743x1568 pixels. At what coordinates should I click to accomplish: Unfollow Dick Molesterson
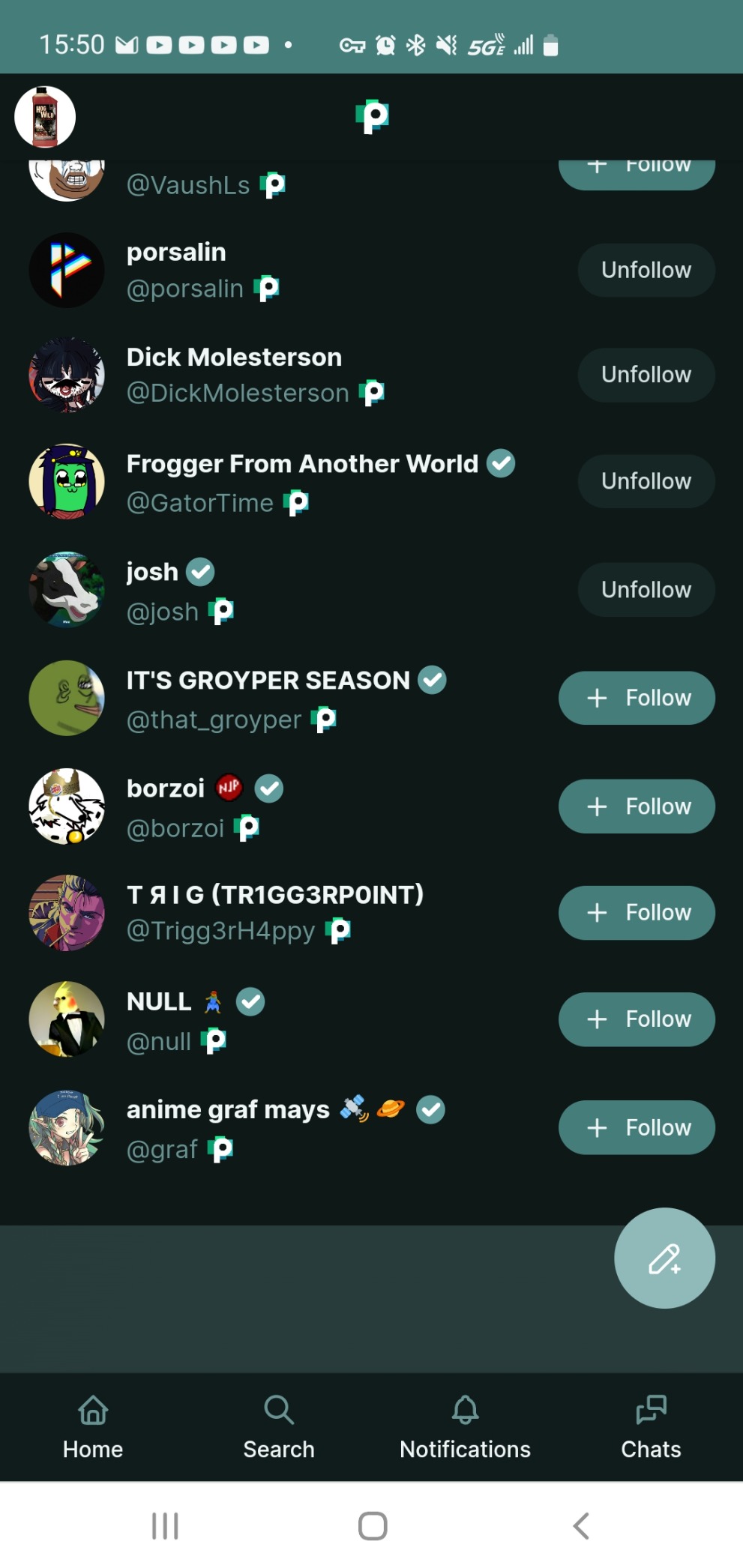[646, 375]
